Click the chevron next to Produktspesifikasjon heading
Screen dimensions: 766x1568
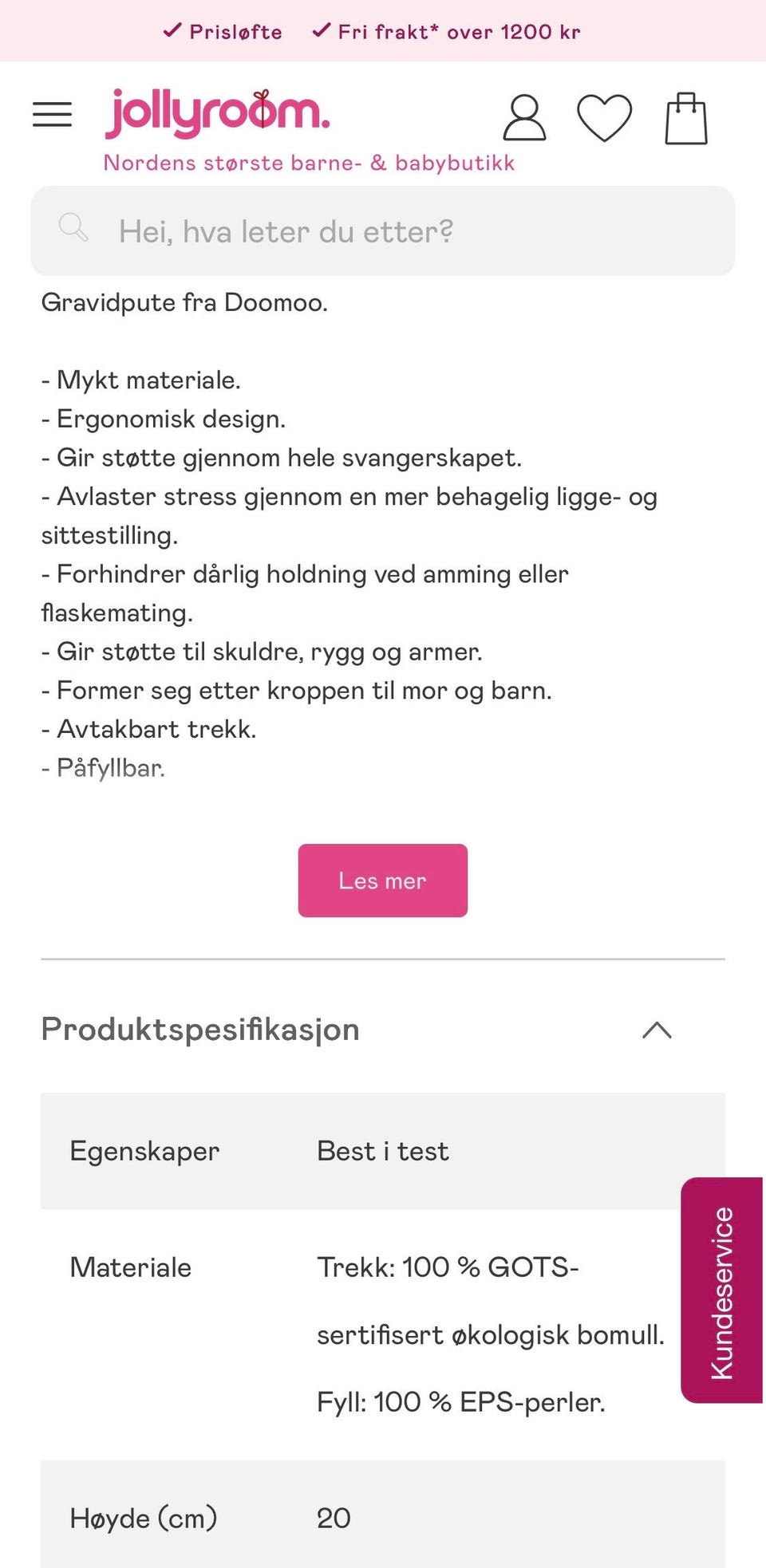(659, 1031)
